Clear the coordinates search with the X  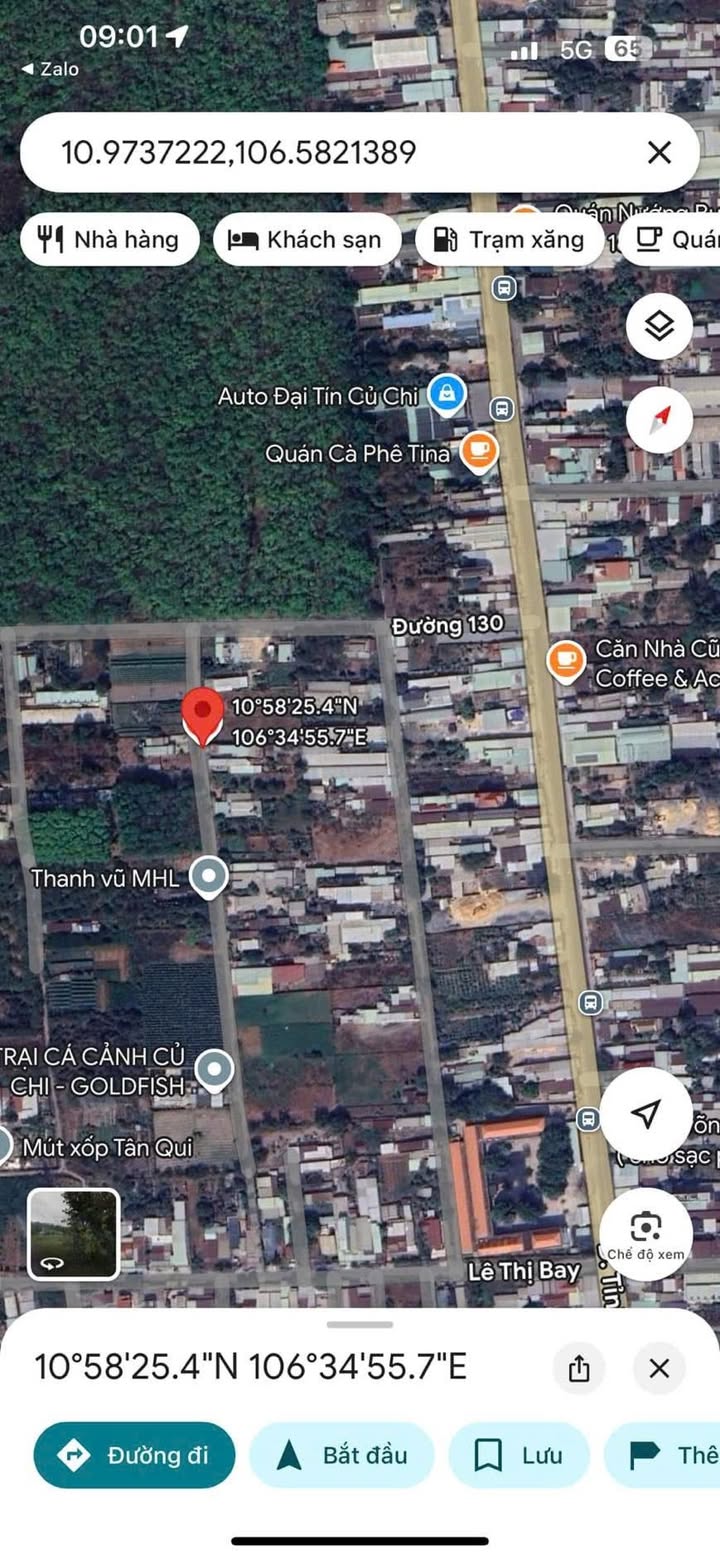(659, 152)
